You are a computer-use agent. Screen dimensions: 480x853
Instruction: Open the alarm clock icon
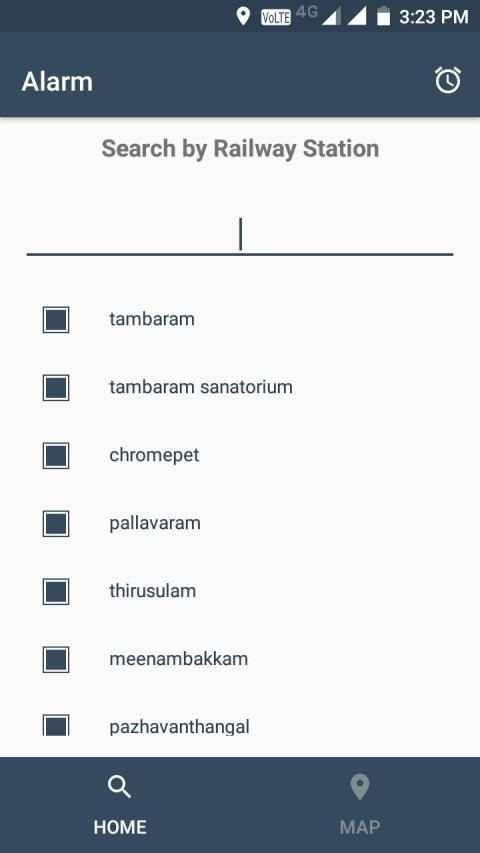coord(447,81)
